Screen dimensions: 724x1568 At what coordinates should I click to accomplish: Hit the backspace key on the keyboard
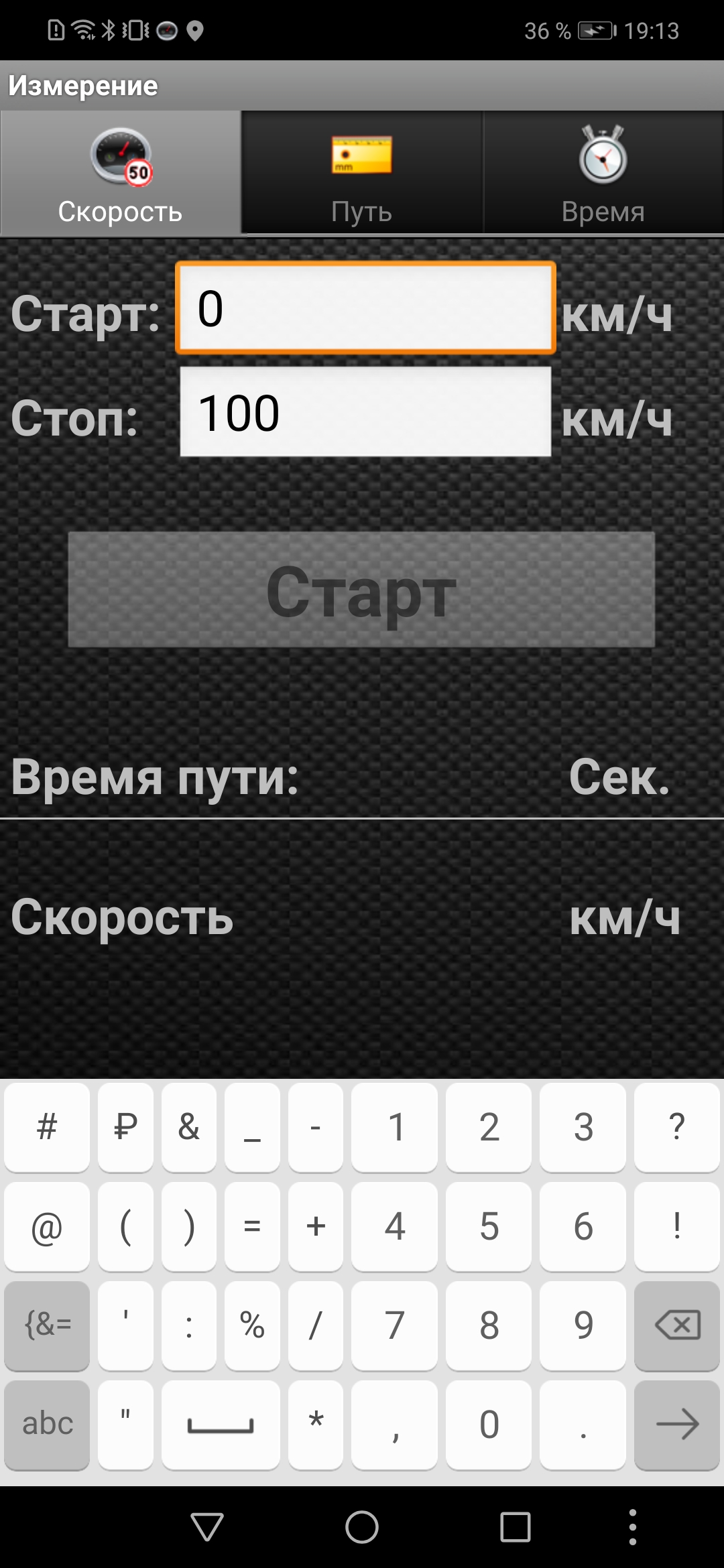676,1325
